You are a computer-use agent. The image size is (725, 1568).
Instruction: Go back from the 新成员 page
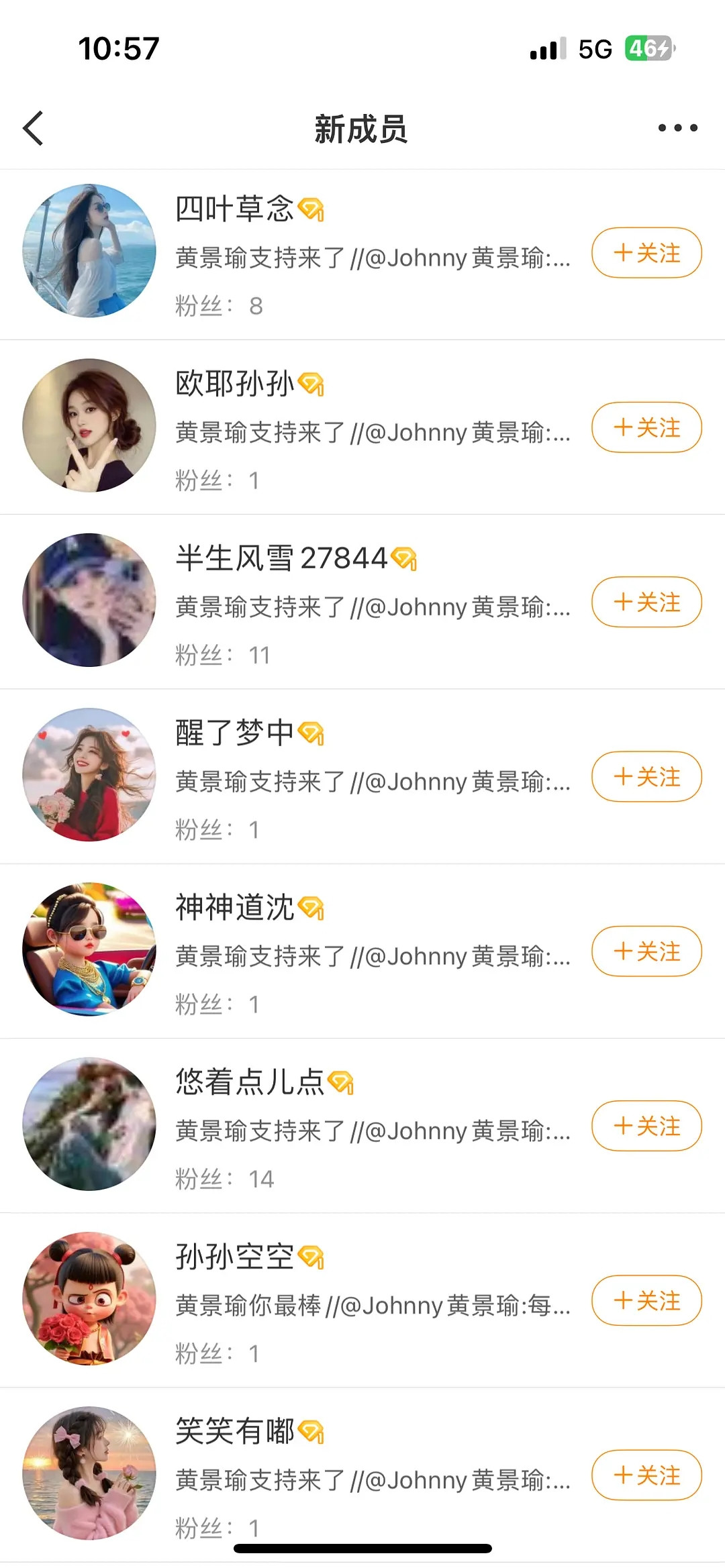(x=34, y=128)
